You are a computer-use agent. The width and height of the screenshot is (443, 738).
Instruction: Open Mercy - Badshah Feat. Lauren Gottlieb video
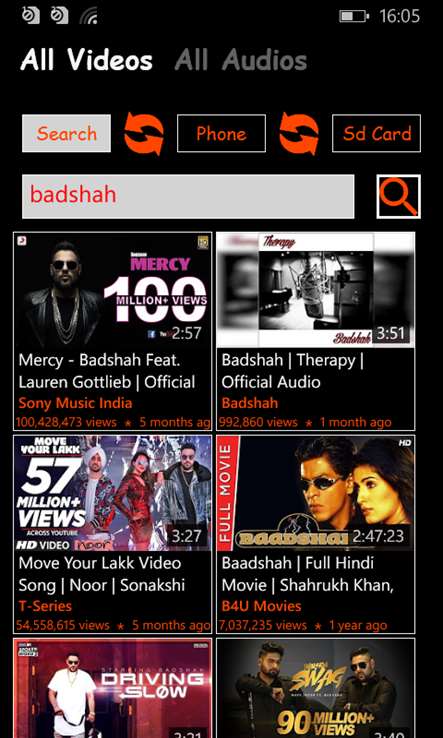(113, 331)
